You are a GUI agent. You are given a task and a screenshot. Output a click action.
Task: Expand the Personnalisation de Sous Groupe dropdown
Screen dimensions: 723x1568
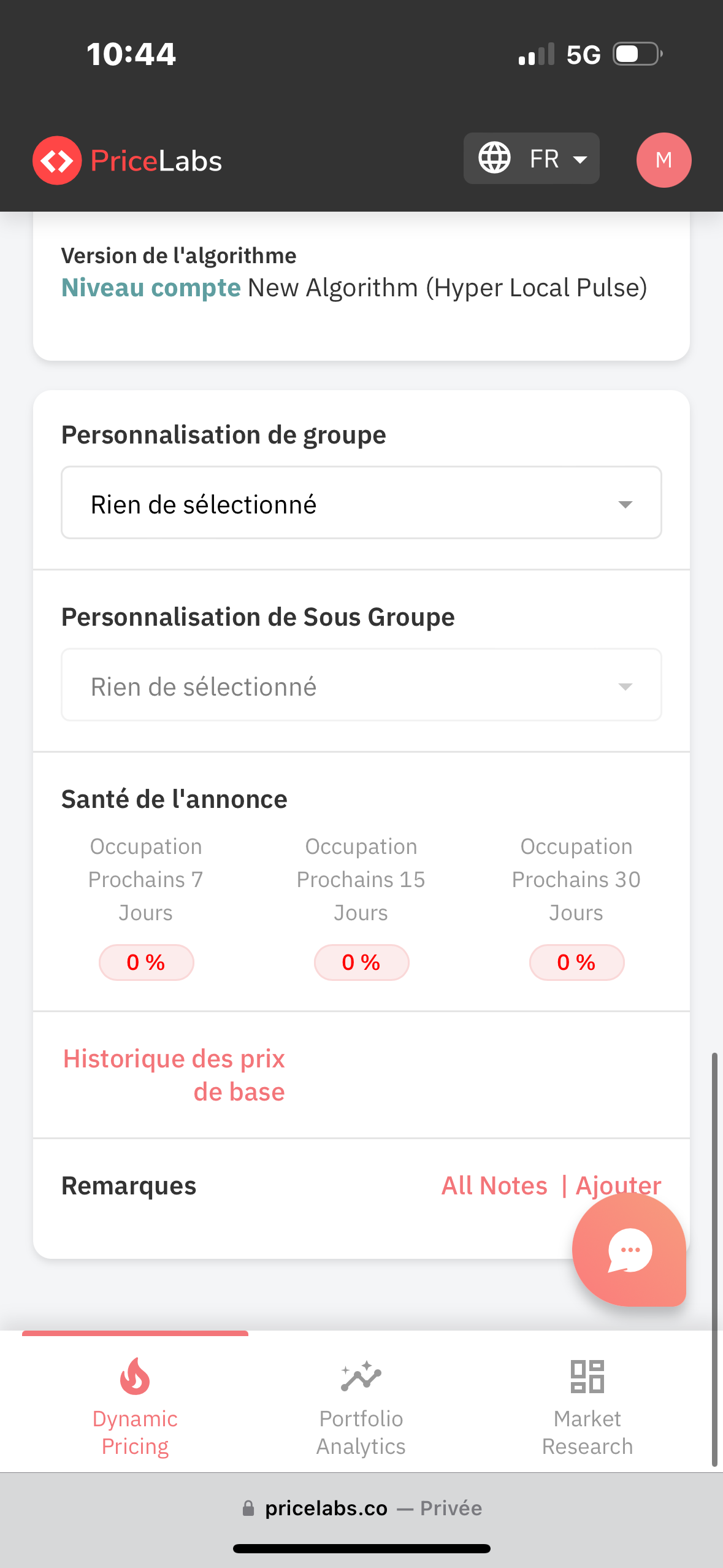click(x=361, y=685)
